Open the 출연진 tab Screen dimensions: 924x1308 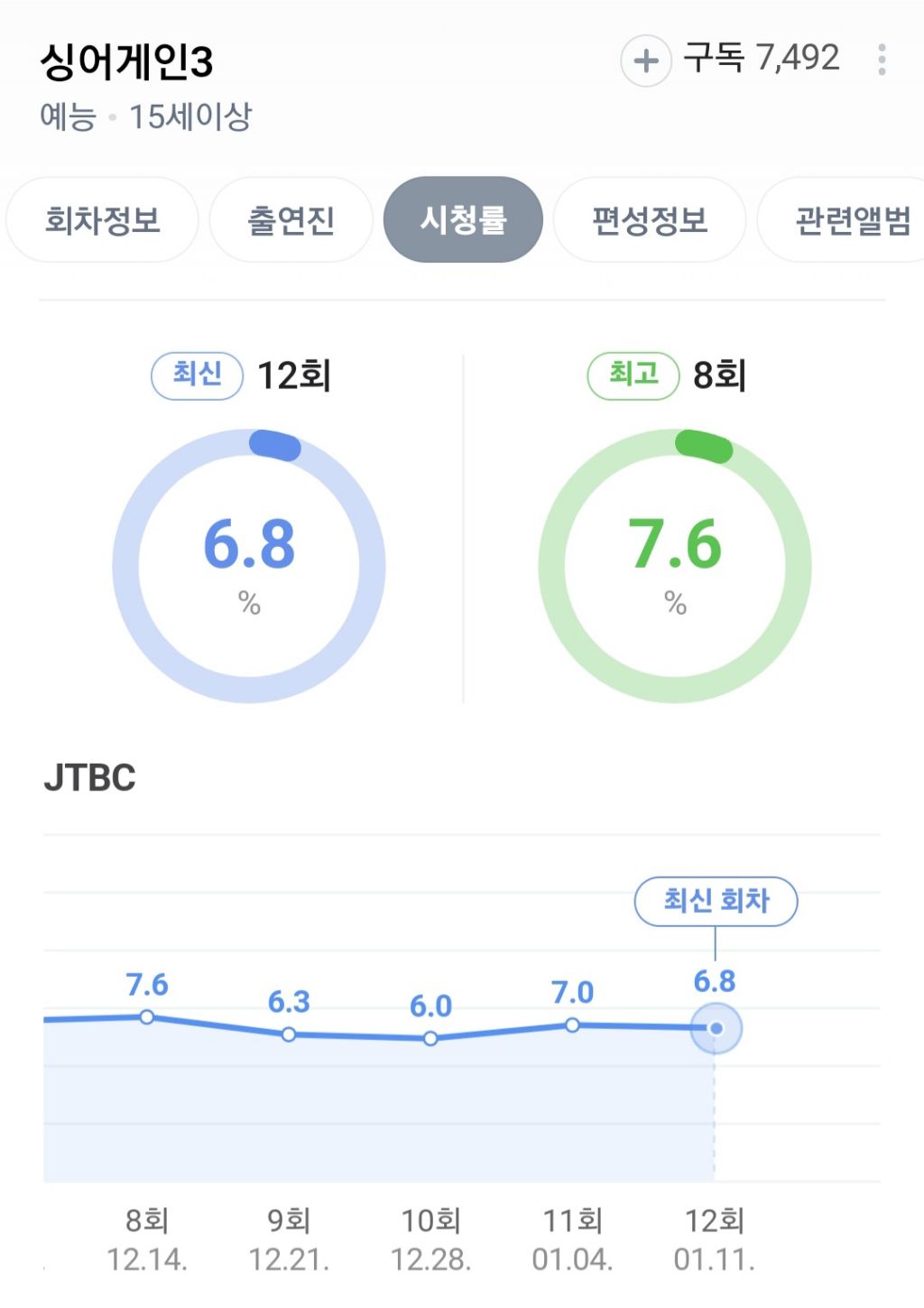pos(290,219)
